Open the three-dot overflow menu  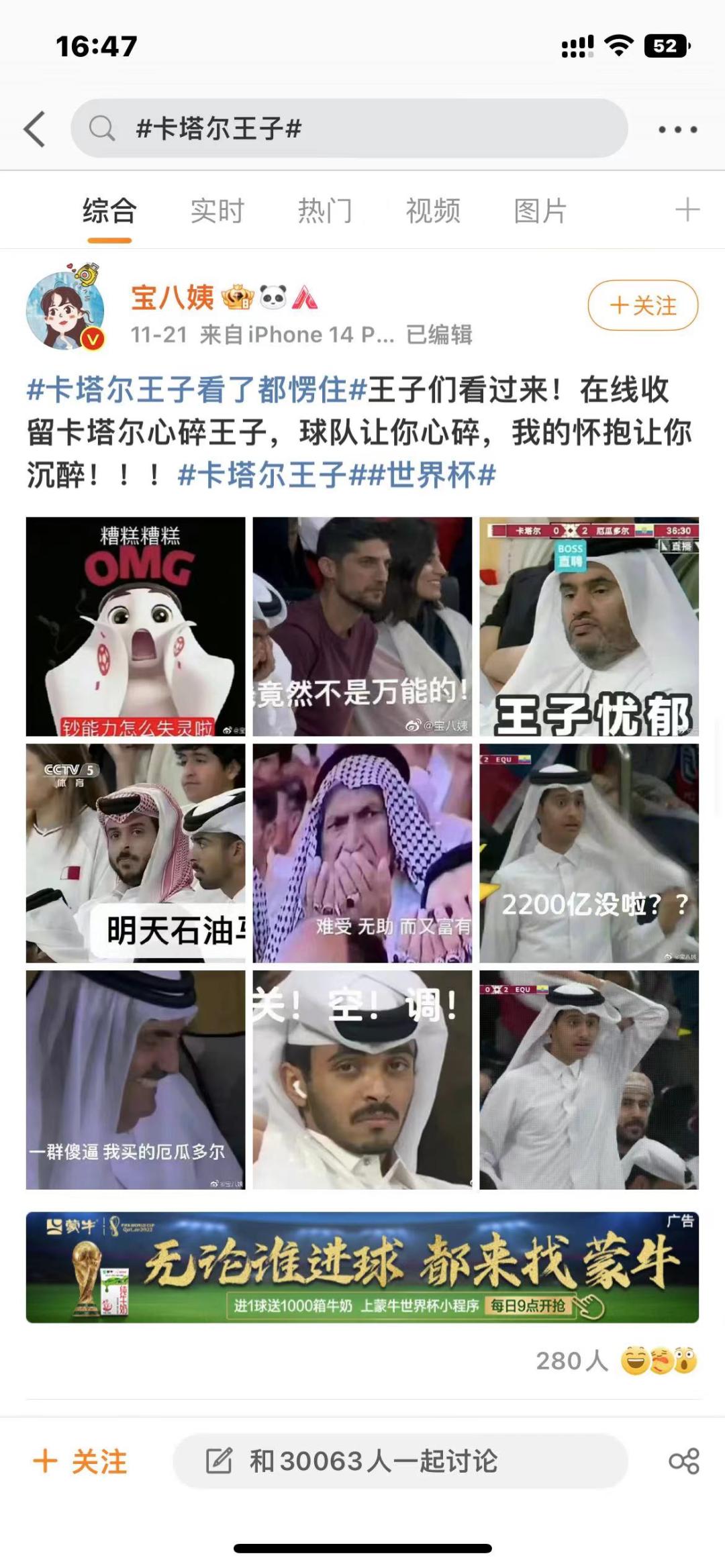[x=677, y=129]
